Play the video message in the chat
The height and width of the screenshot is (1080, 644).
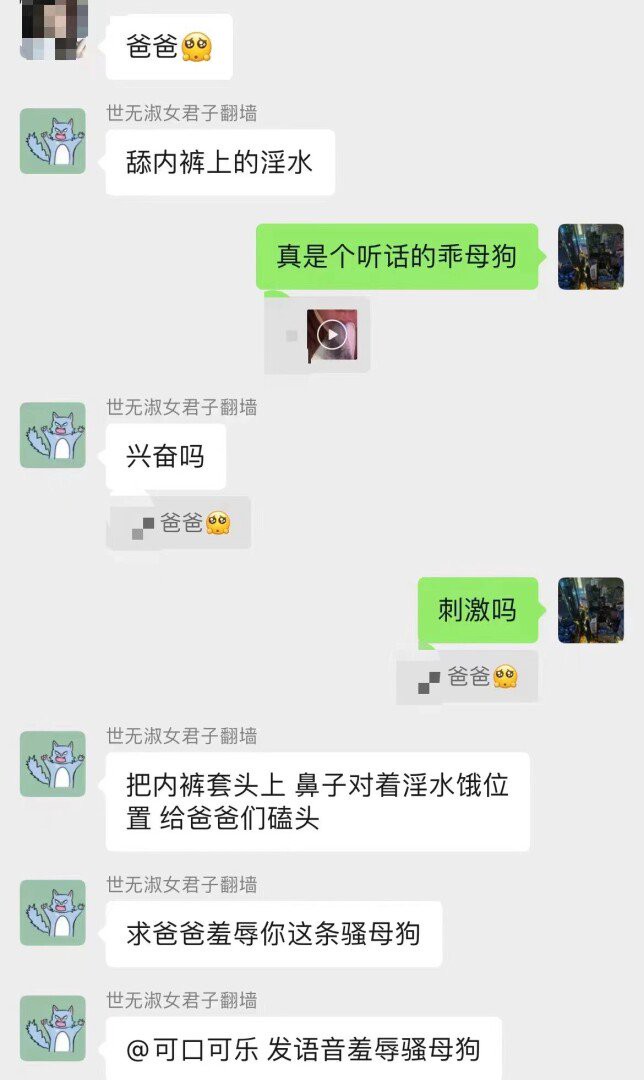click(x=331, y=334)
